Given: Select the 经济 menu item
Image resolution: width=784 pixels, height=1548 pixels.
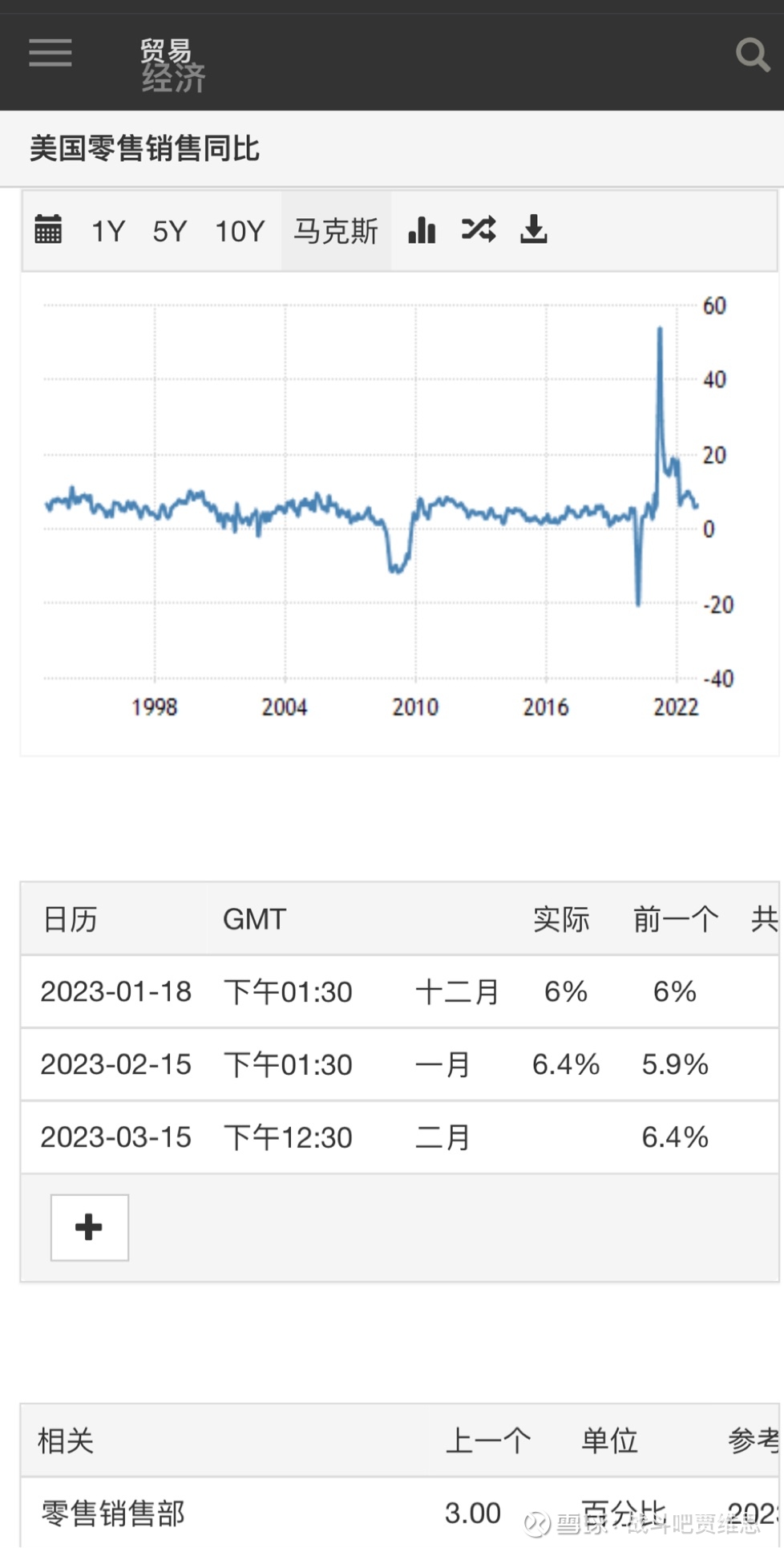Looking at the screenshot, I should pyautogui.click(x=173, y=79).
